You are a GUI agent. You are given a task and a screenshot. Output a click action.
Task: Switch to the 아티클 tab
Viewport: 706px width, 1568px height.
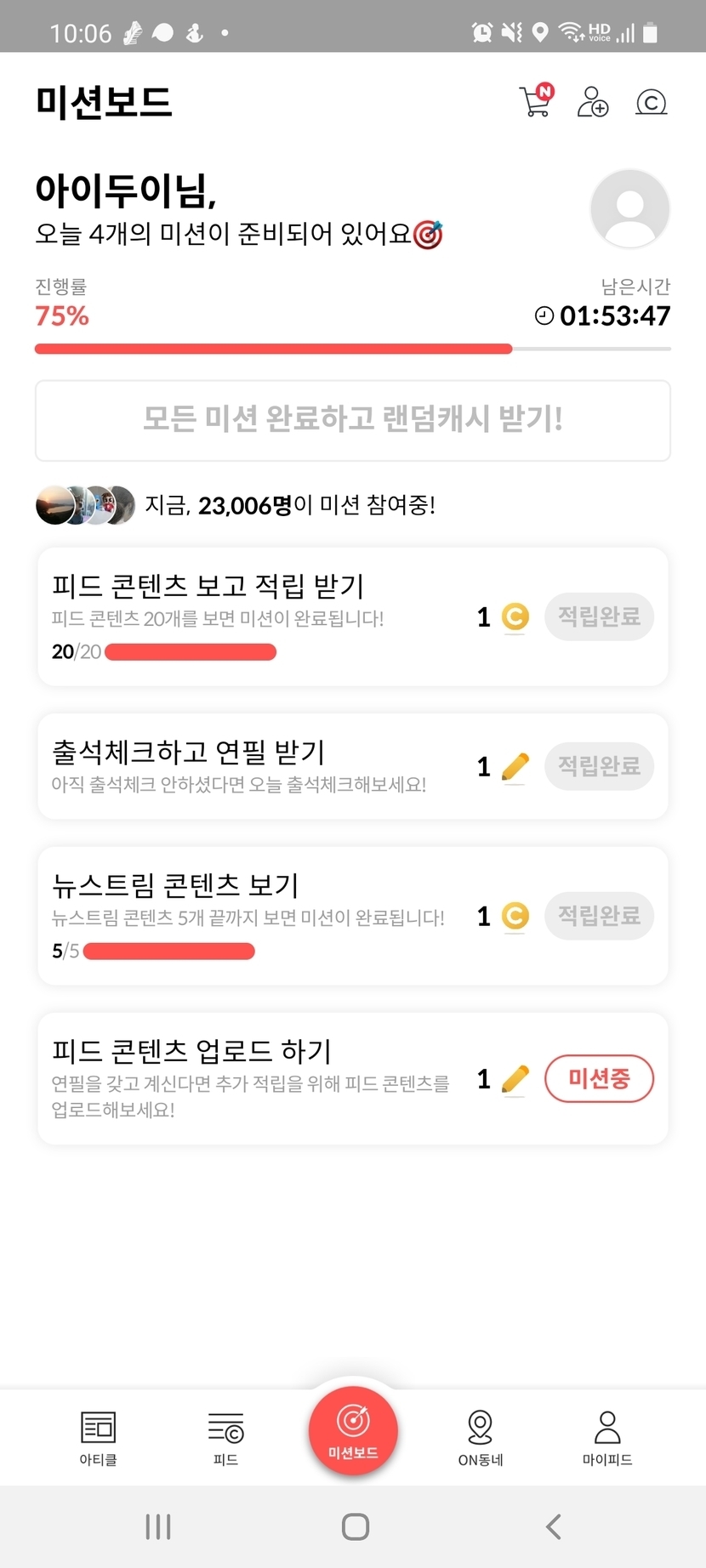[x=98, y=1437]
